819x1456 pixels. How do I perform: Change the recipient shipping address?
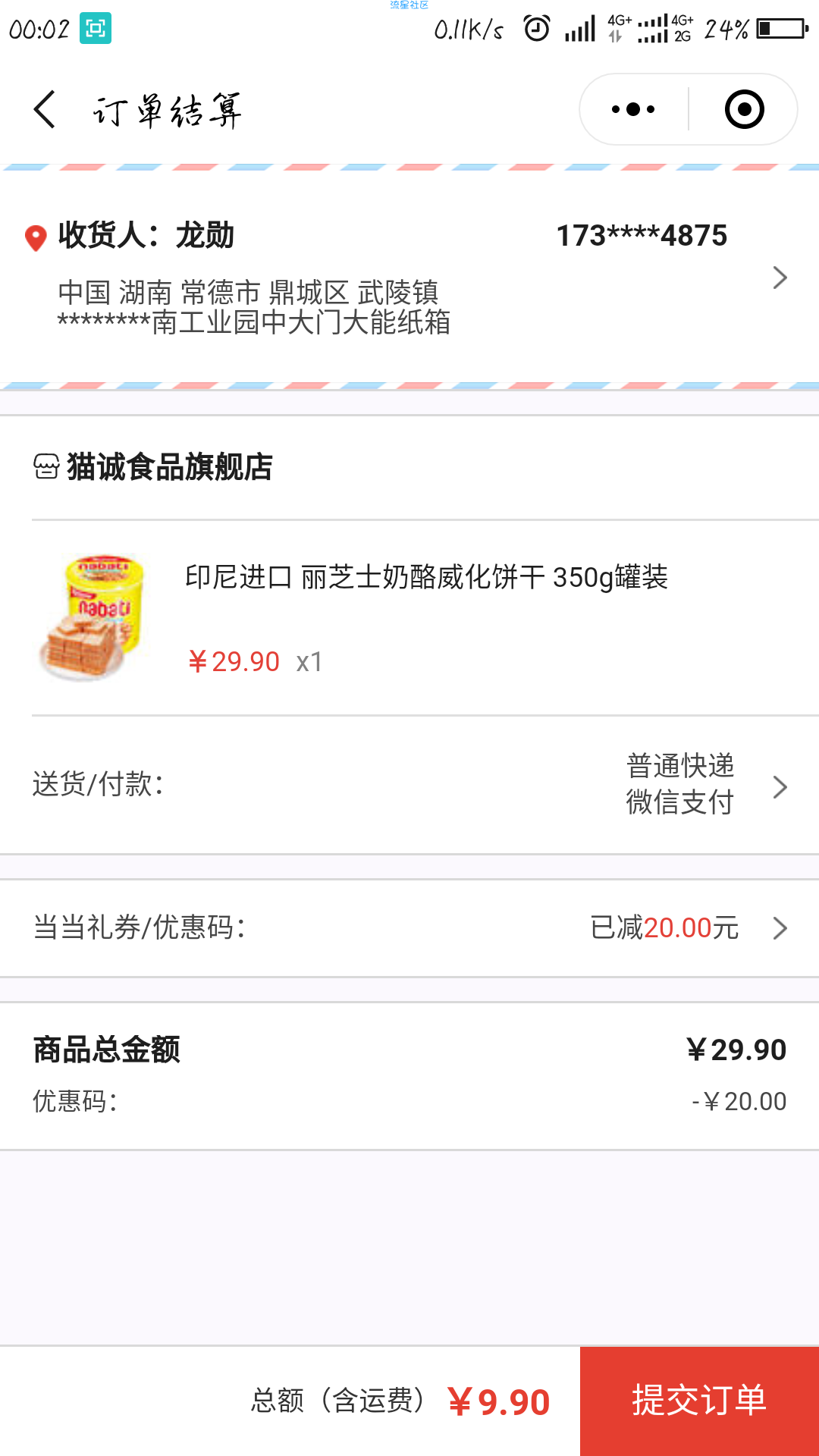point(409,278)
